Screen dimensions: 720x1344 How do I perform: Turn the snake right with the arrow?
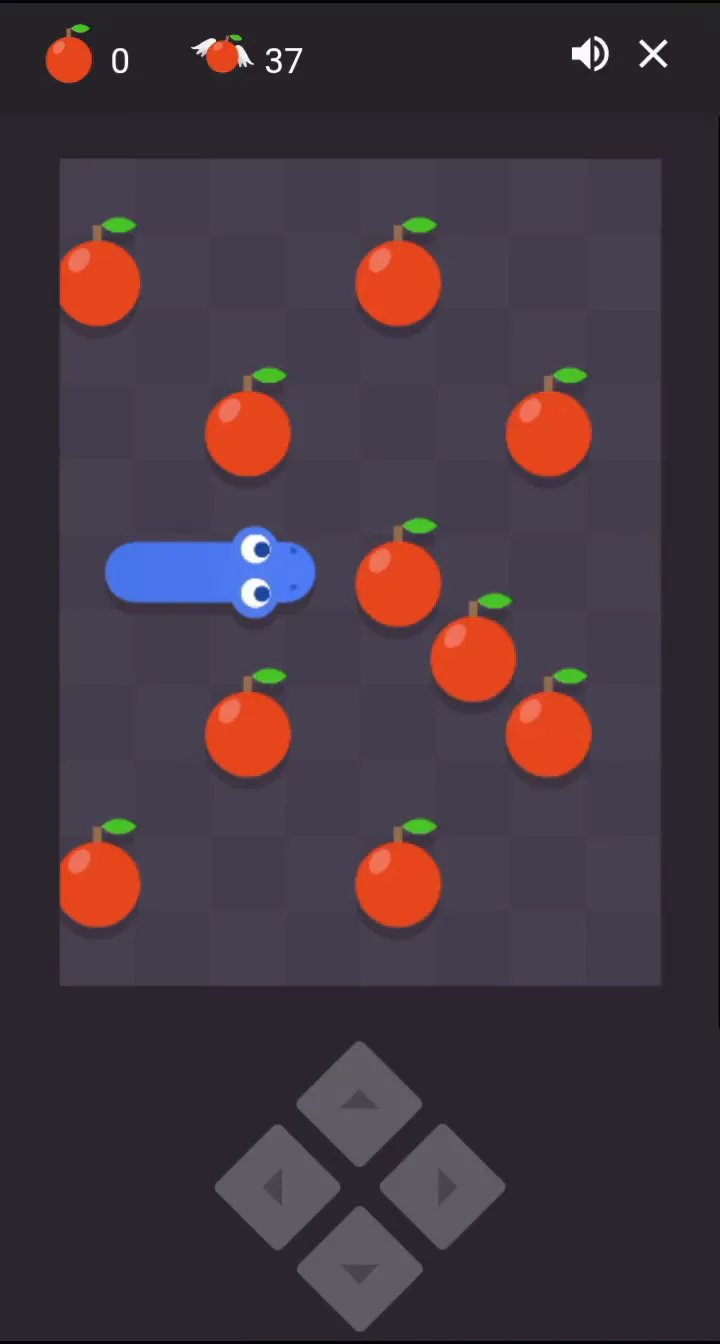coord(442,1187)
